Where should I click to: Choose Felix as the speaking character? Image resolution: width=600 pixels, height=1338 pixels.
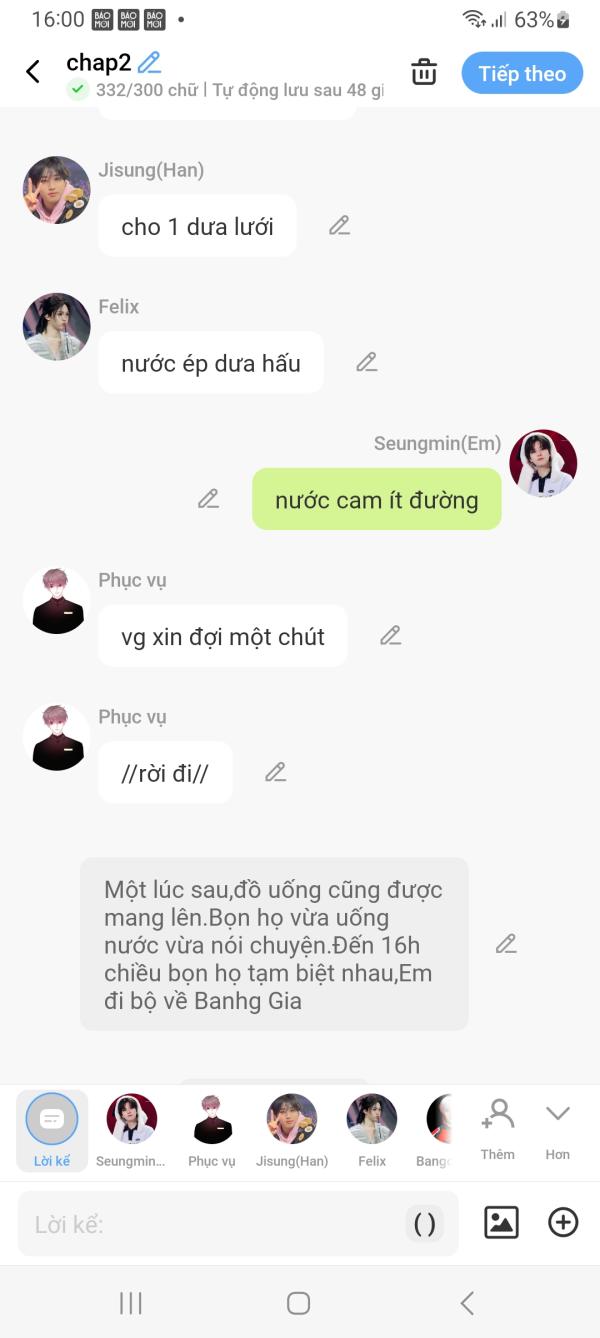coord(372,1130)
